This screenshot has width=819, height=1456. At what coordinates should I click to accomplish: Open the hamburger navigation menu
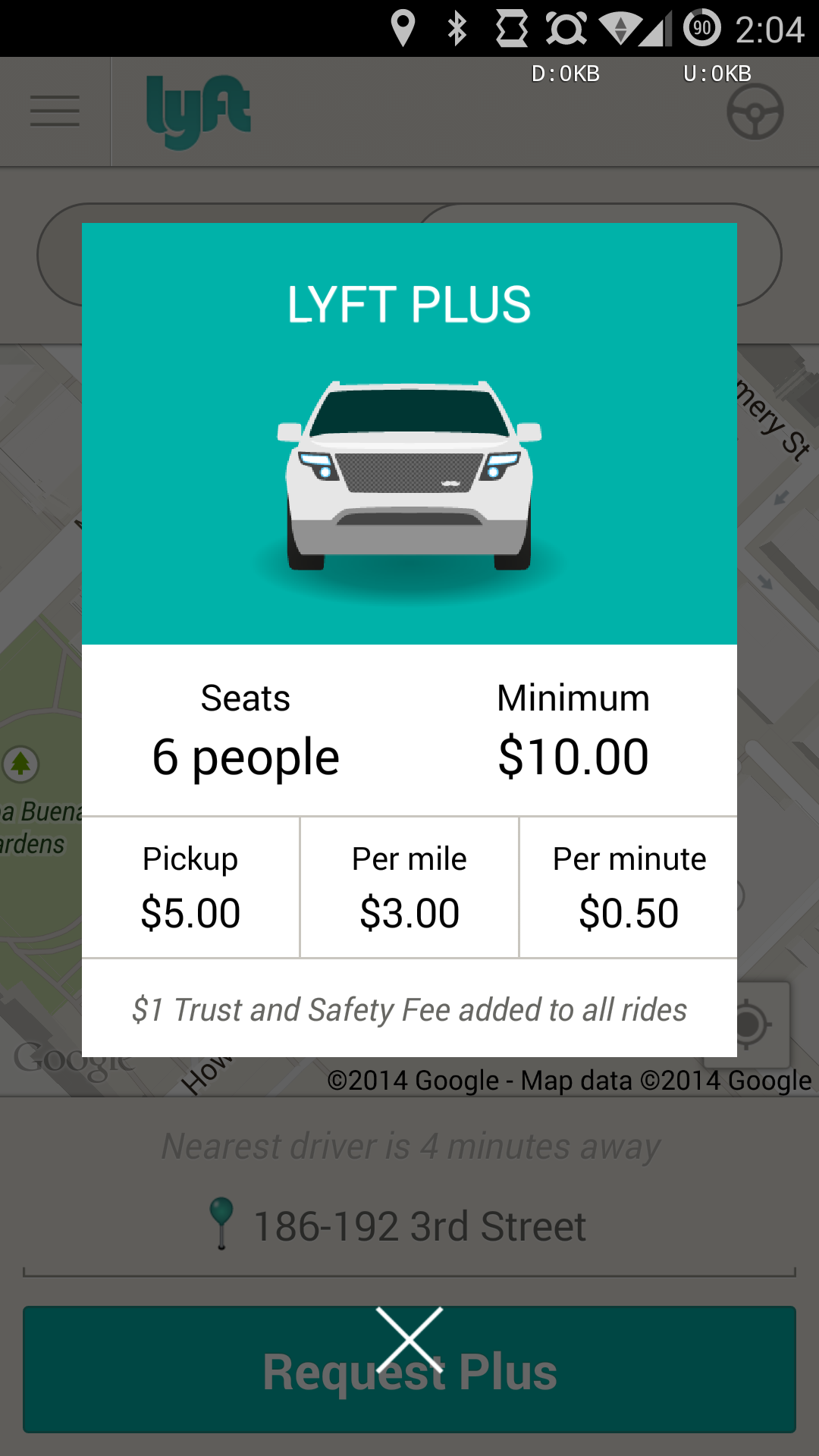54,111
